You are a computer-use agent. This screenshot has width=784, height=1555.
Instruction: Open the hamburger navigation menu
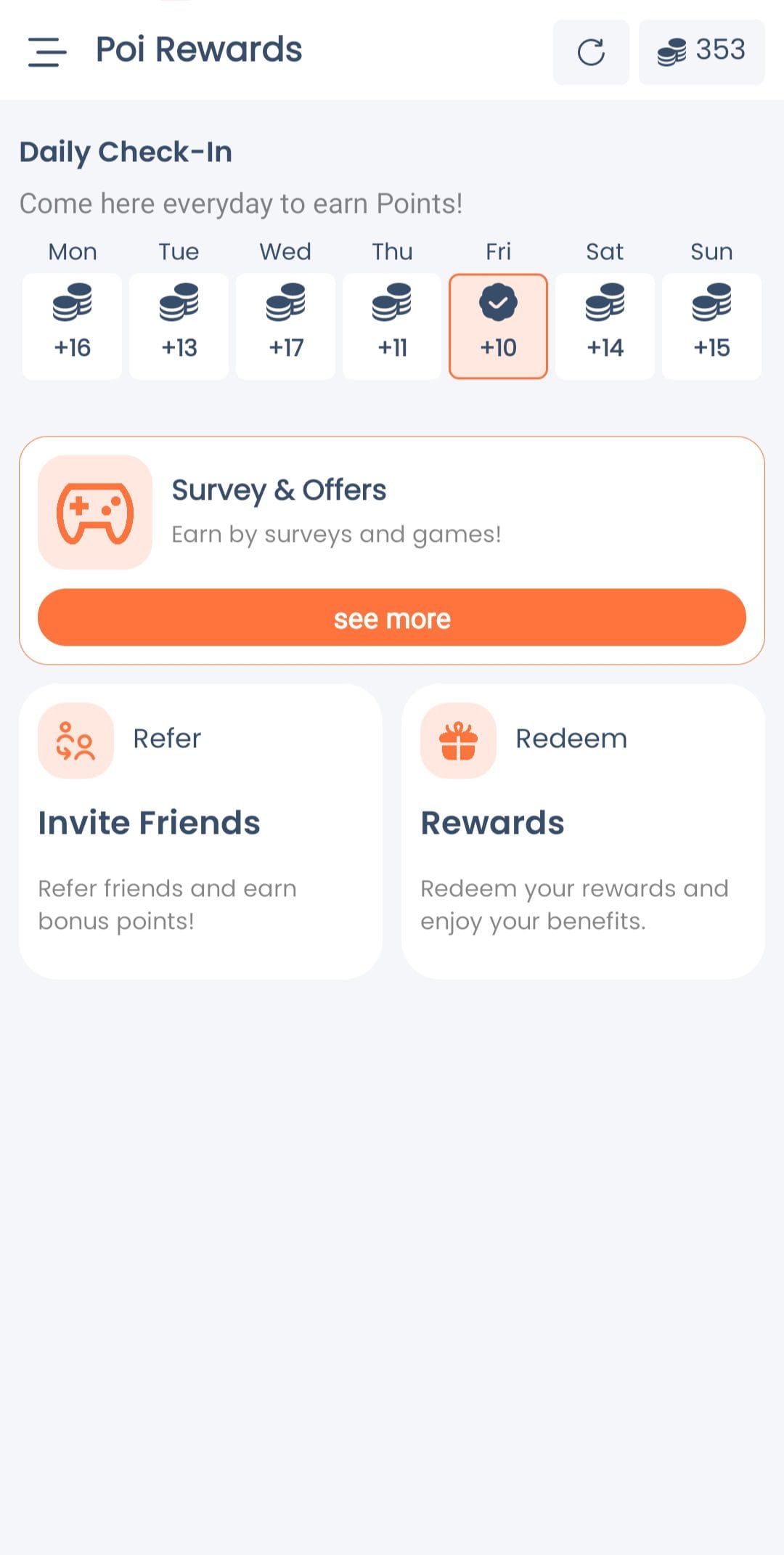(46, 52)
